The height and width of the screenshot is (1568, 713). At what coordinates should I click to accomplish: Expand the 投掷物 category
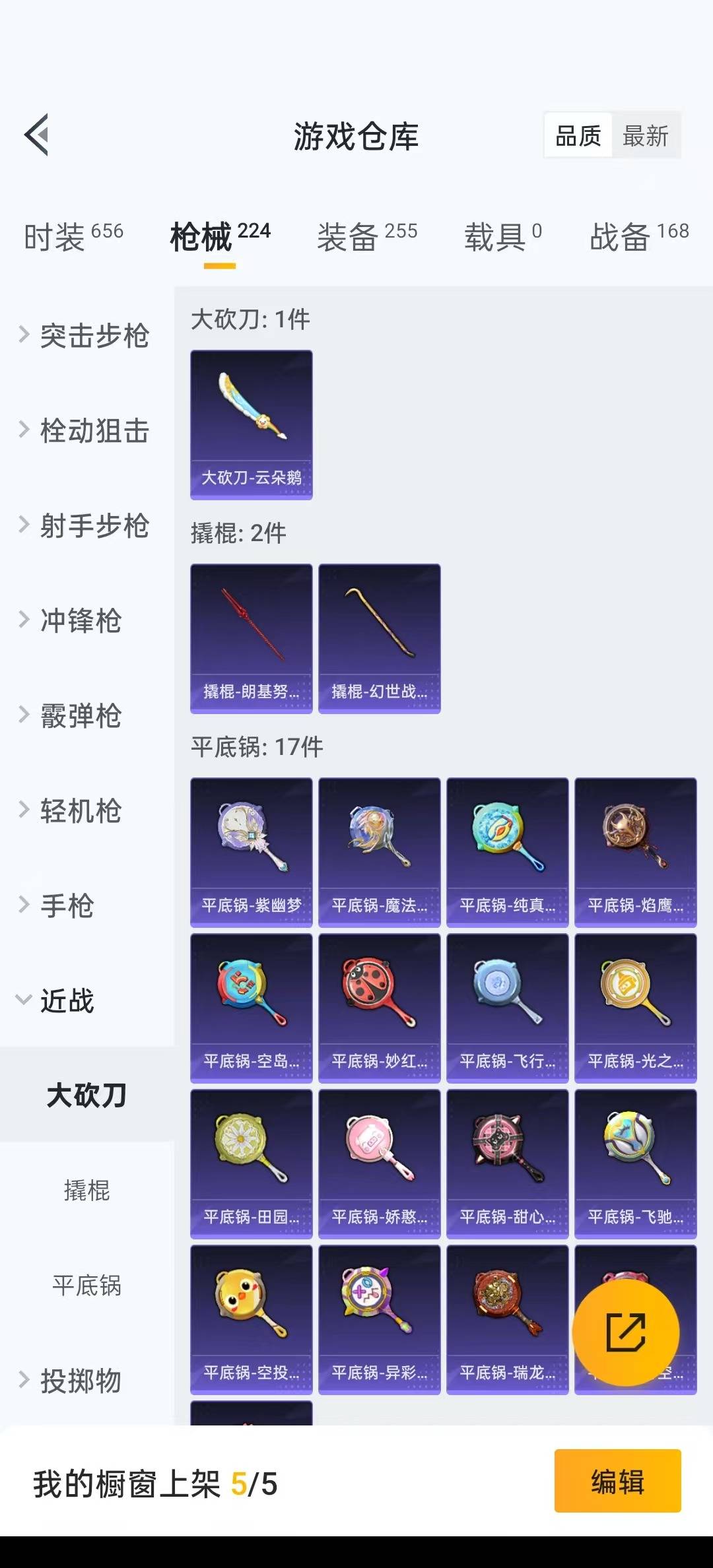73,1381
